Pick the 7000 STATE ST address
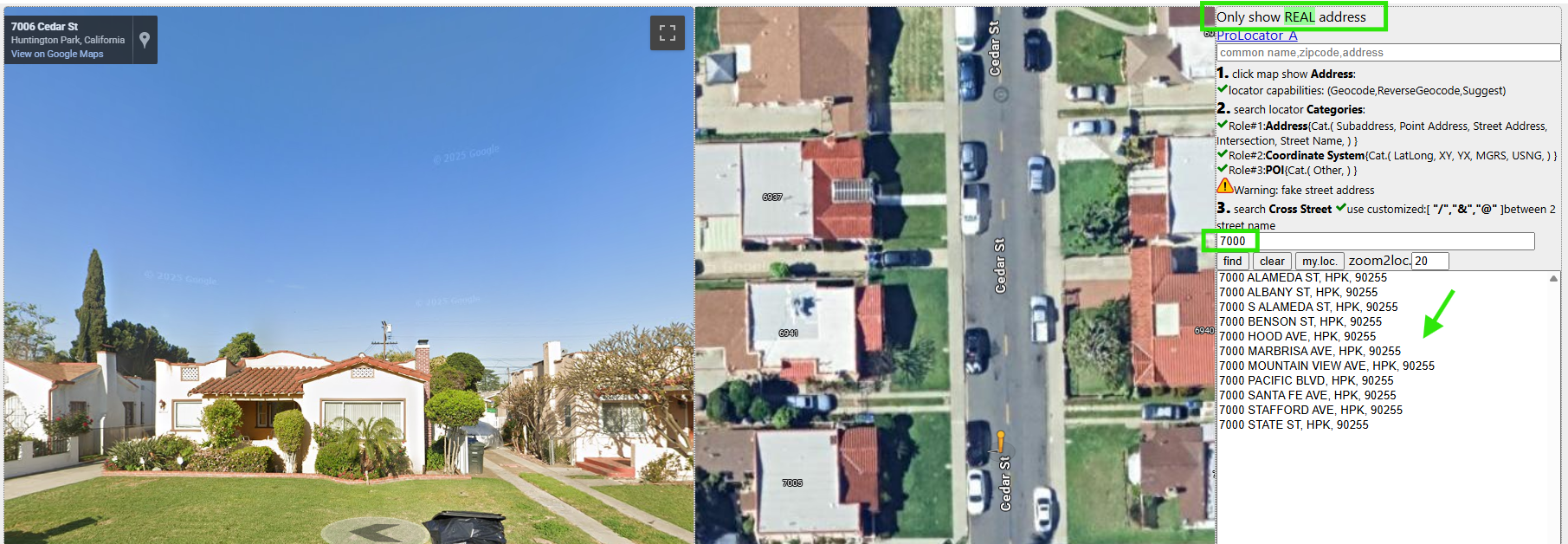This screenshot has width=1568, height=544. [x=1294, y=424]
